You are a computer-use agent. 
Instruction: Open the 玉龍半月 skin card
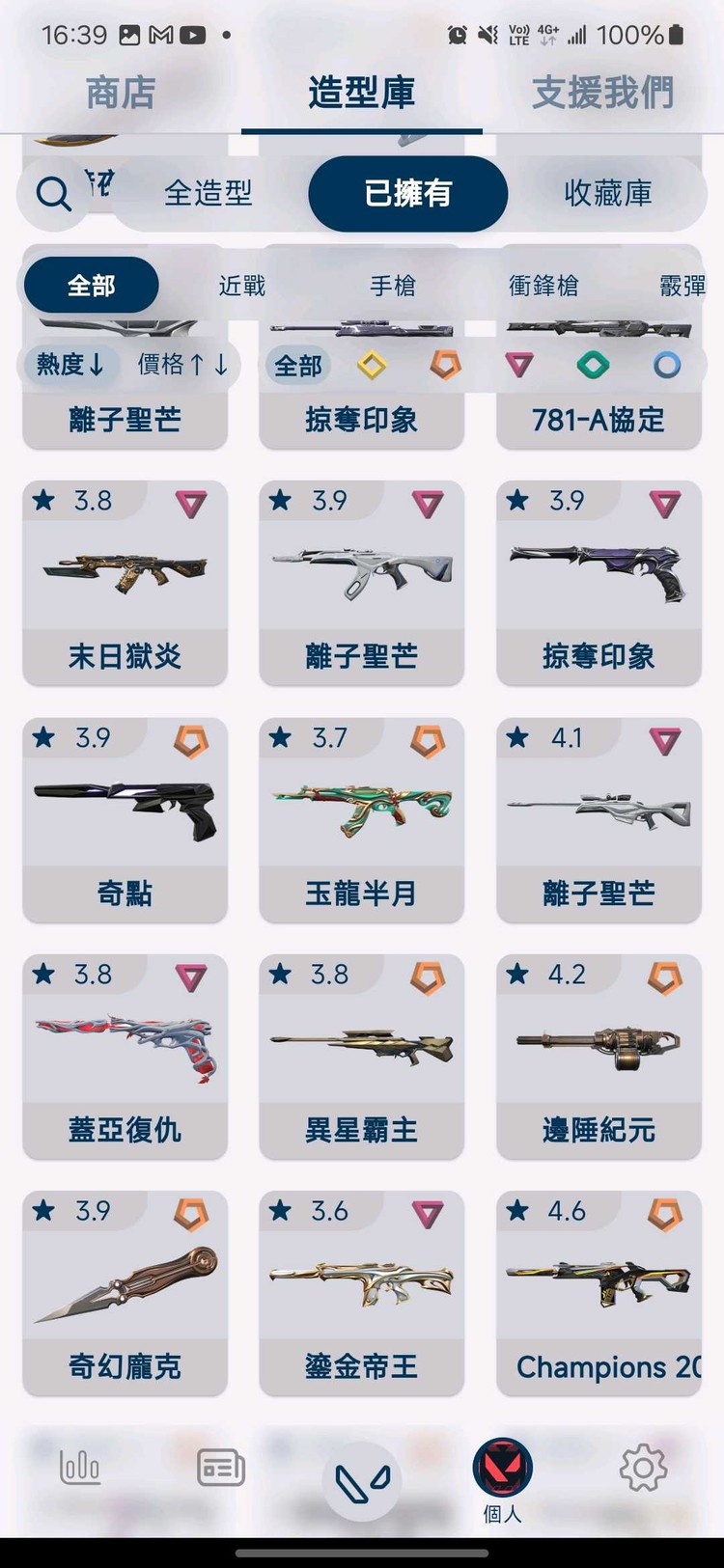[x=361, y=818]
